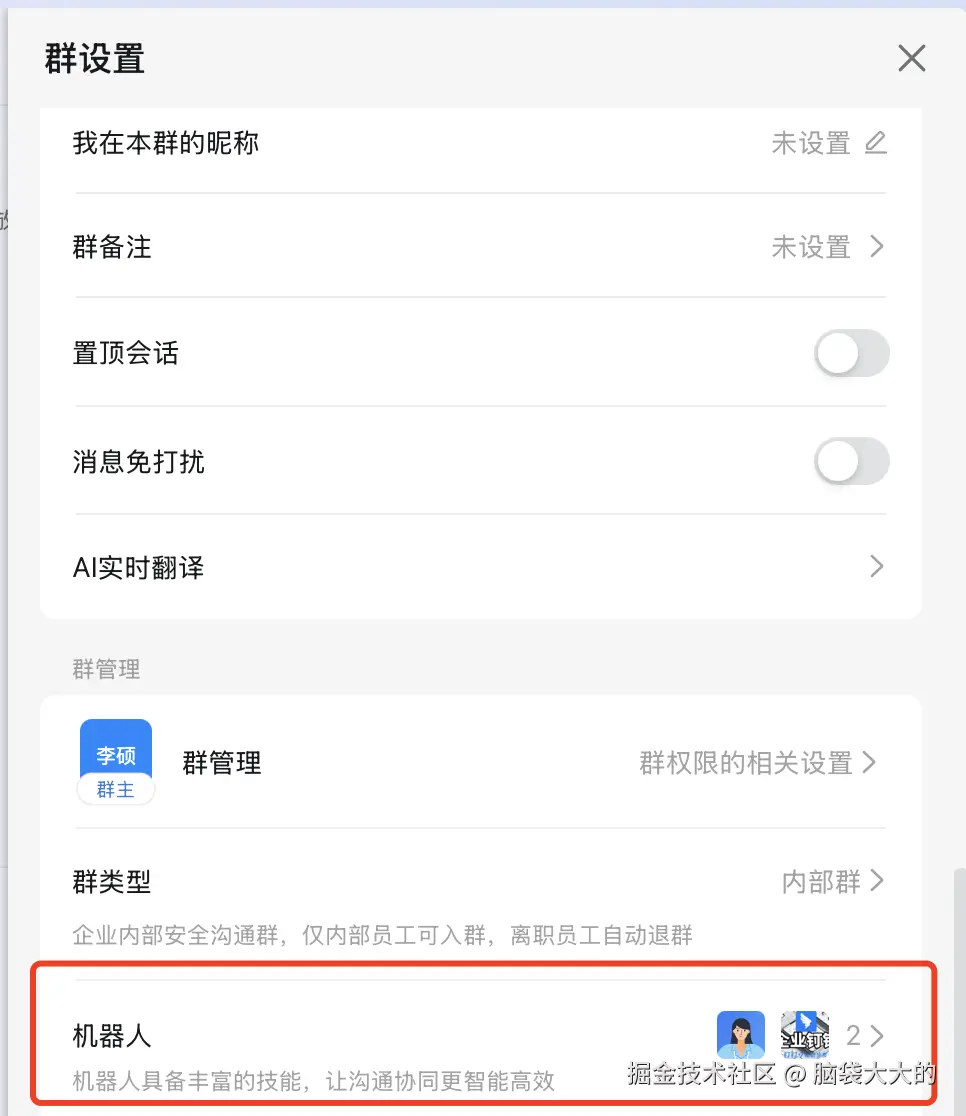Open the 机器人 list

[x=865, y=1035]
